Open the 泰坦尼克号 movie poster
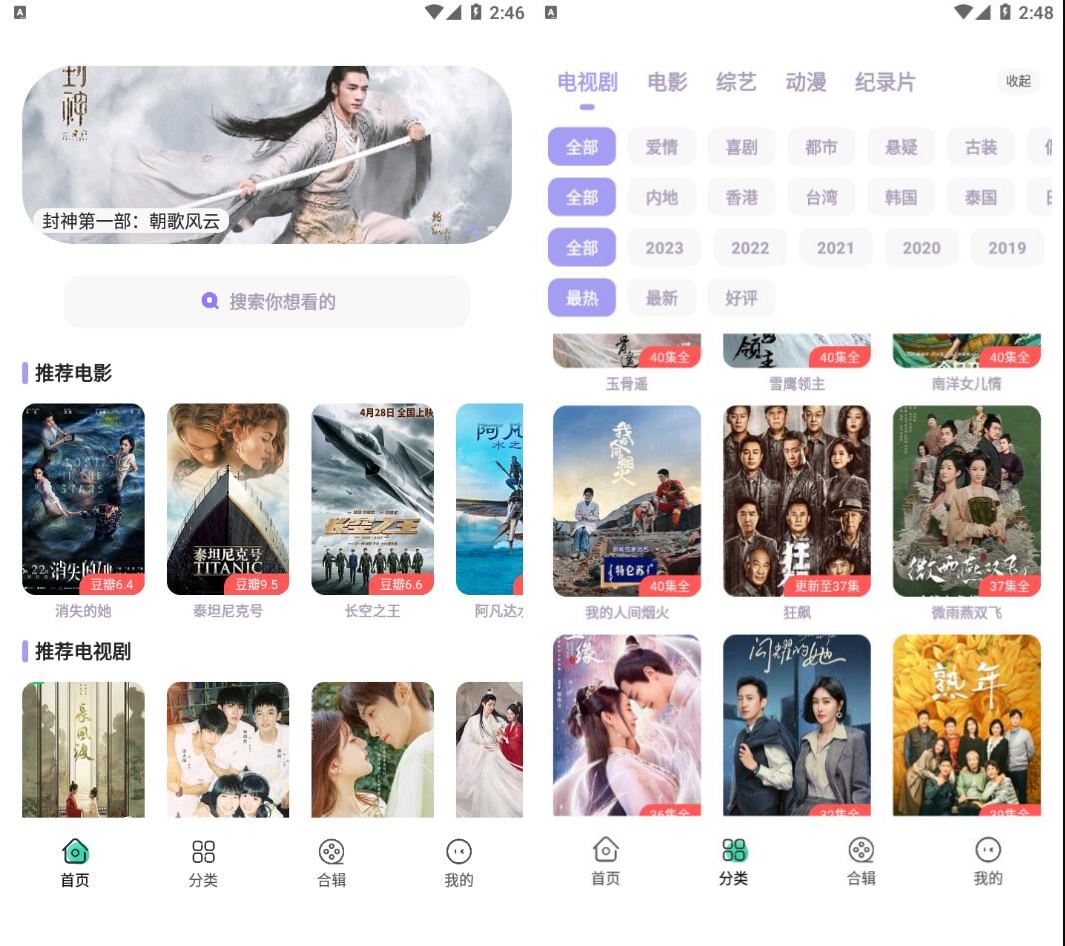Image resolution: width=1065 pixels, height=946 pixels. coord(228,499)
